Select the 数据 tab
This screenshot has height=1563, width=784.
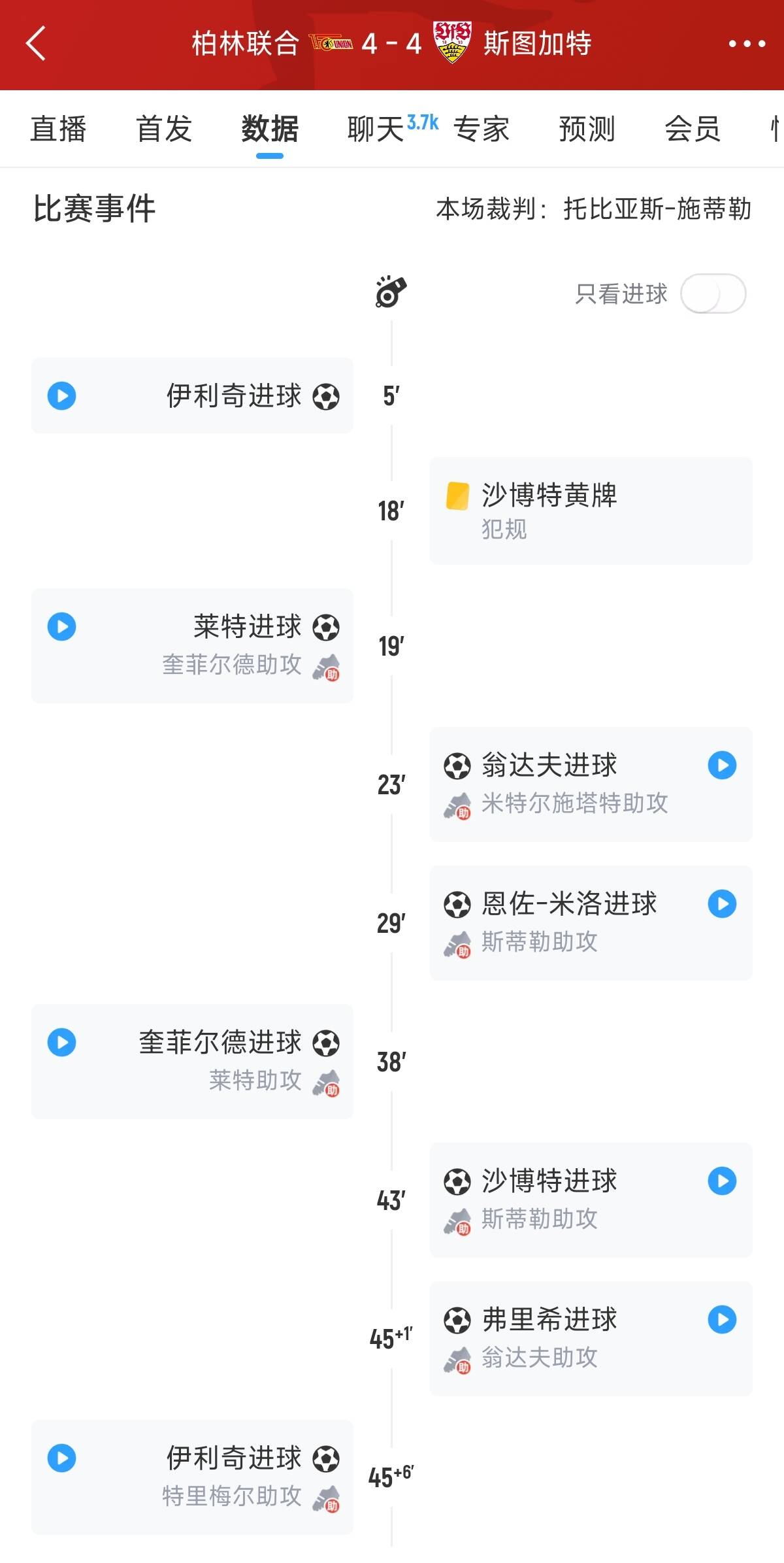[x=270, y=129]
